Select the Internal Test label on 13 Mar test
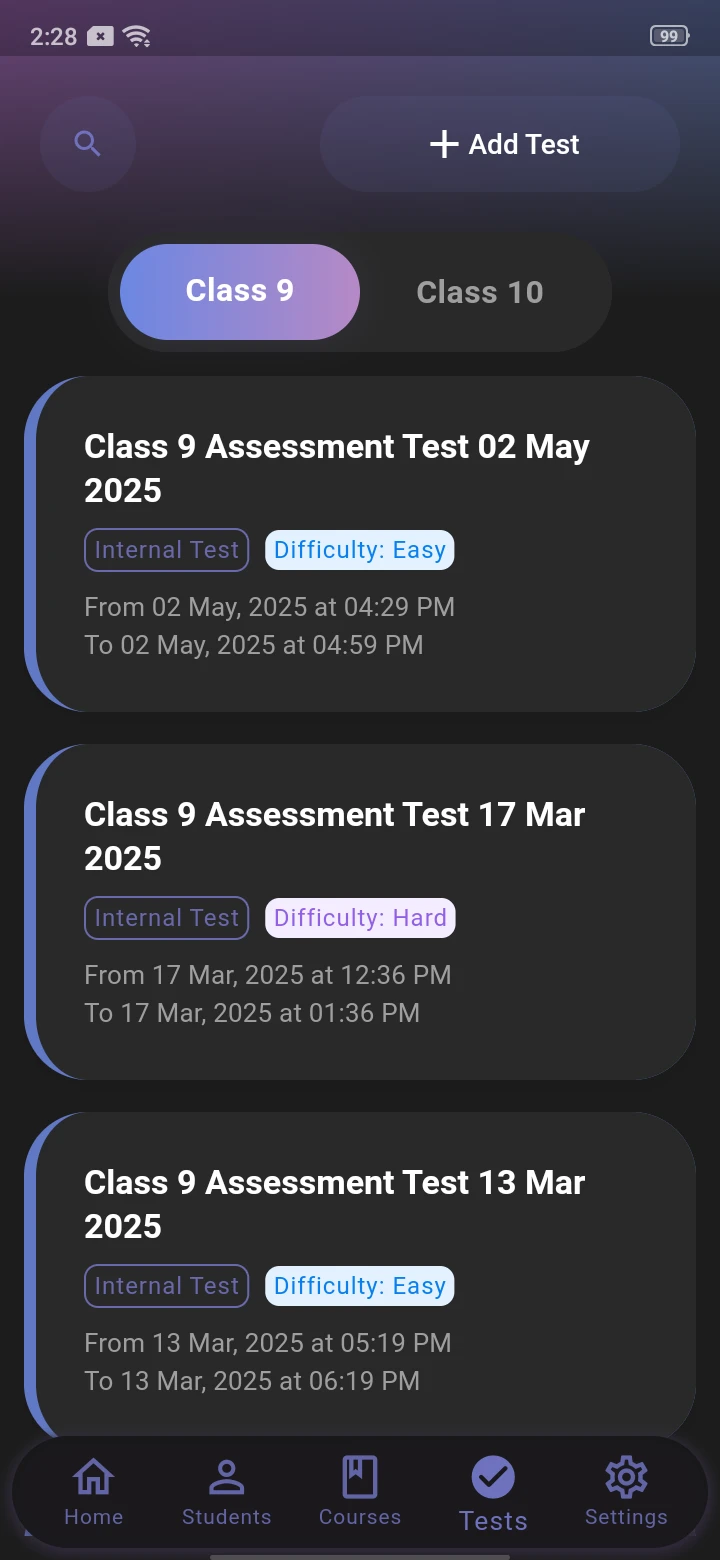720x1560 pixels. click(166, 1285)
